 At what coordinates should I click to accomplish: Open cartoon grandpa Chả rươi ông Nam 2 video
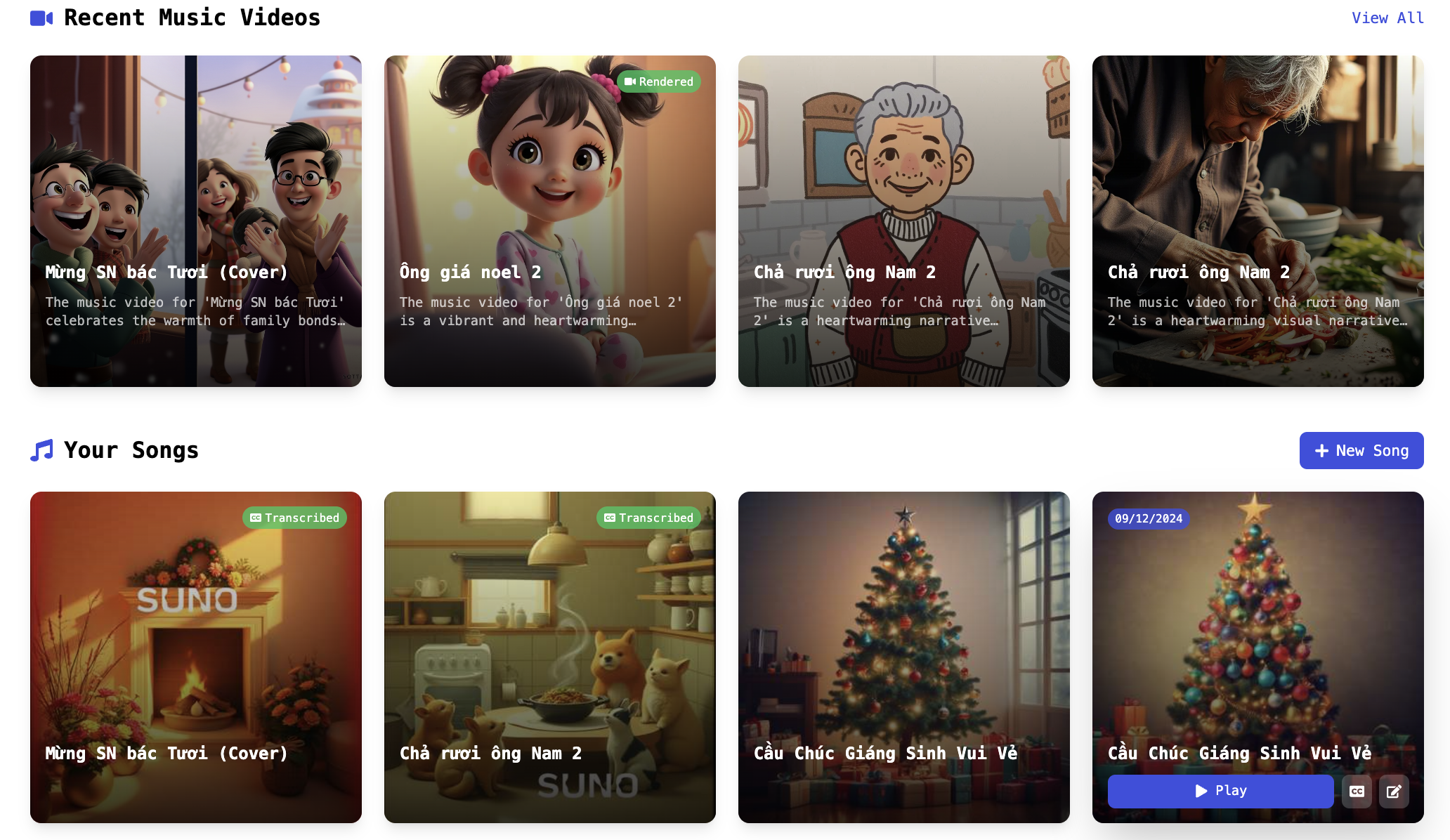(x=903, y=221)
